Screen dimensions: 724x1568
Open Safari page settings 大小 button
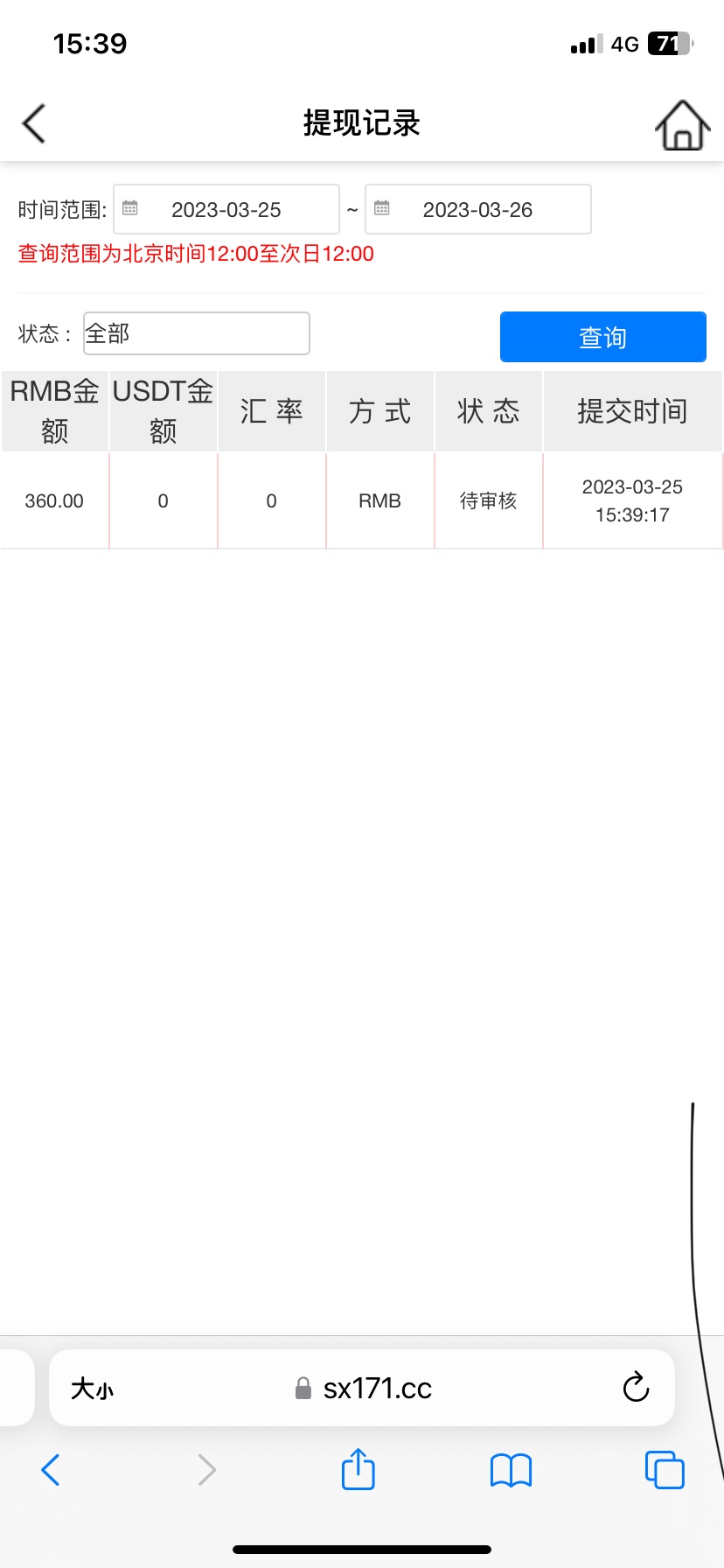92,1389
